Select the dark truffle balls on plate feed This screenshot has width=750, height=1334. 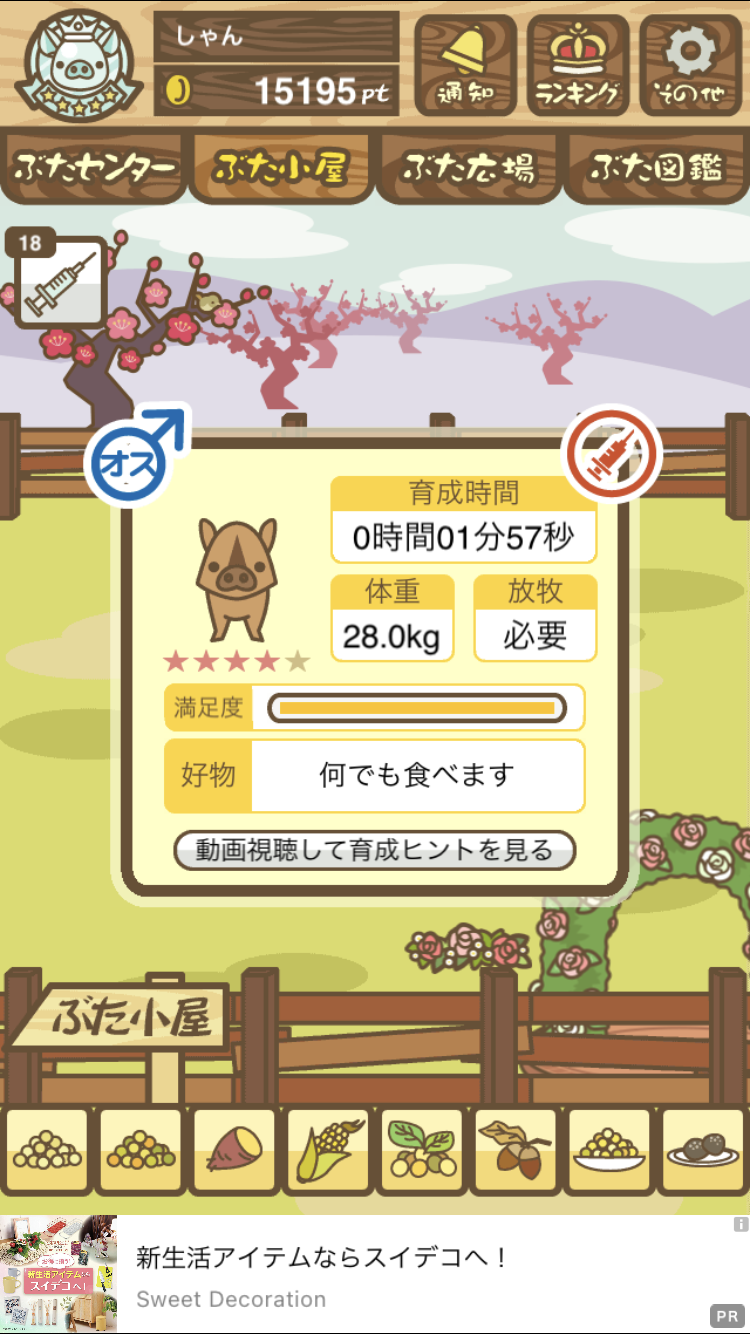(x=702, y=1152)
